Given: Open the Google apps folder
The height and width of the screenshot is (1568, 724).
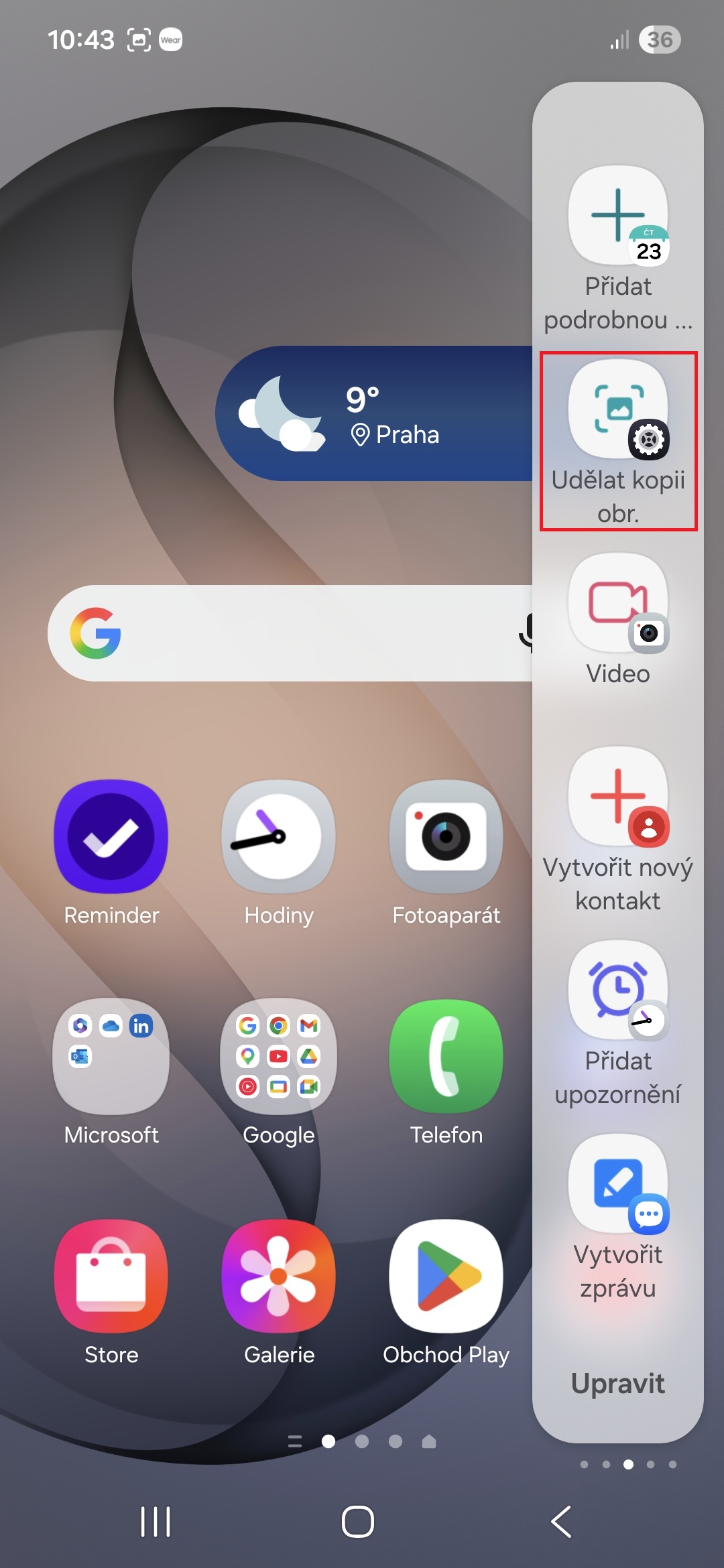Looking at the screenshot, I should tap(279, 1056).
